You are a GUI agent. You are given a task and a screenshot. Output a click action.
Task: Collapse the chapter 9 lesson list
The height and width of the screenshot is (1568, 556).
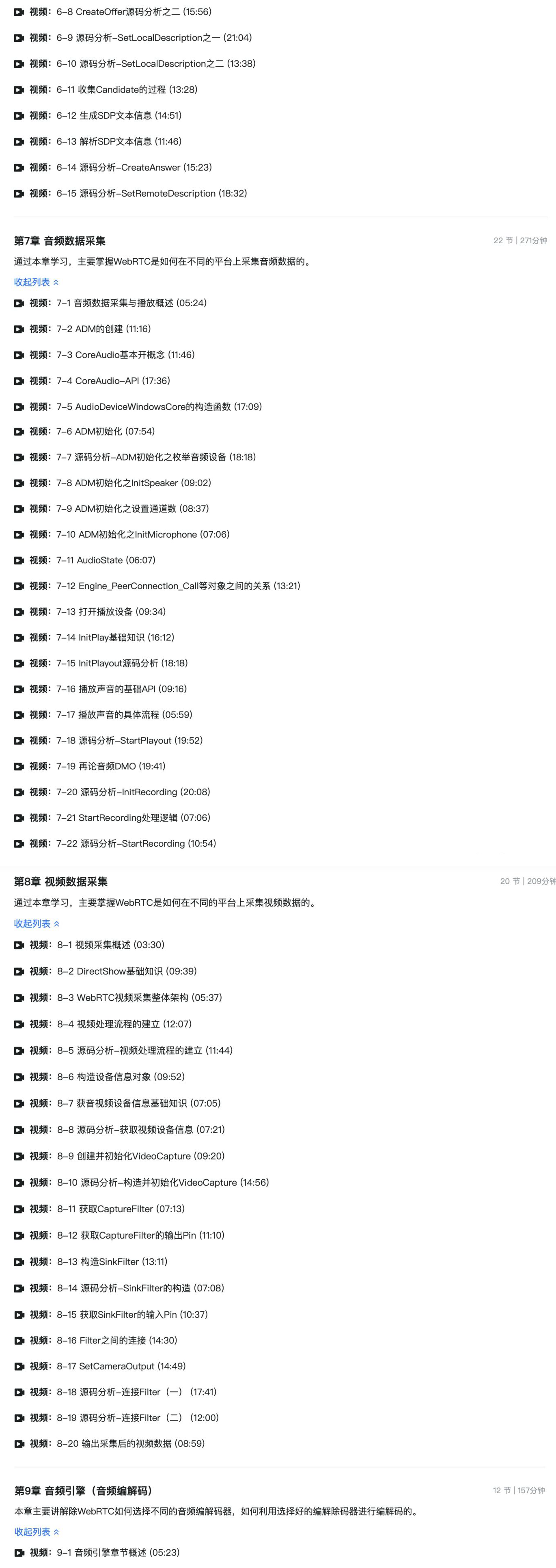coord(37,1531)
